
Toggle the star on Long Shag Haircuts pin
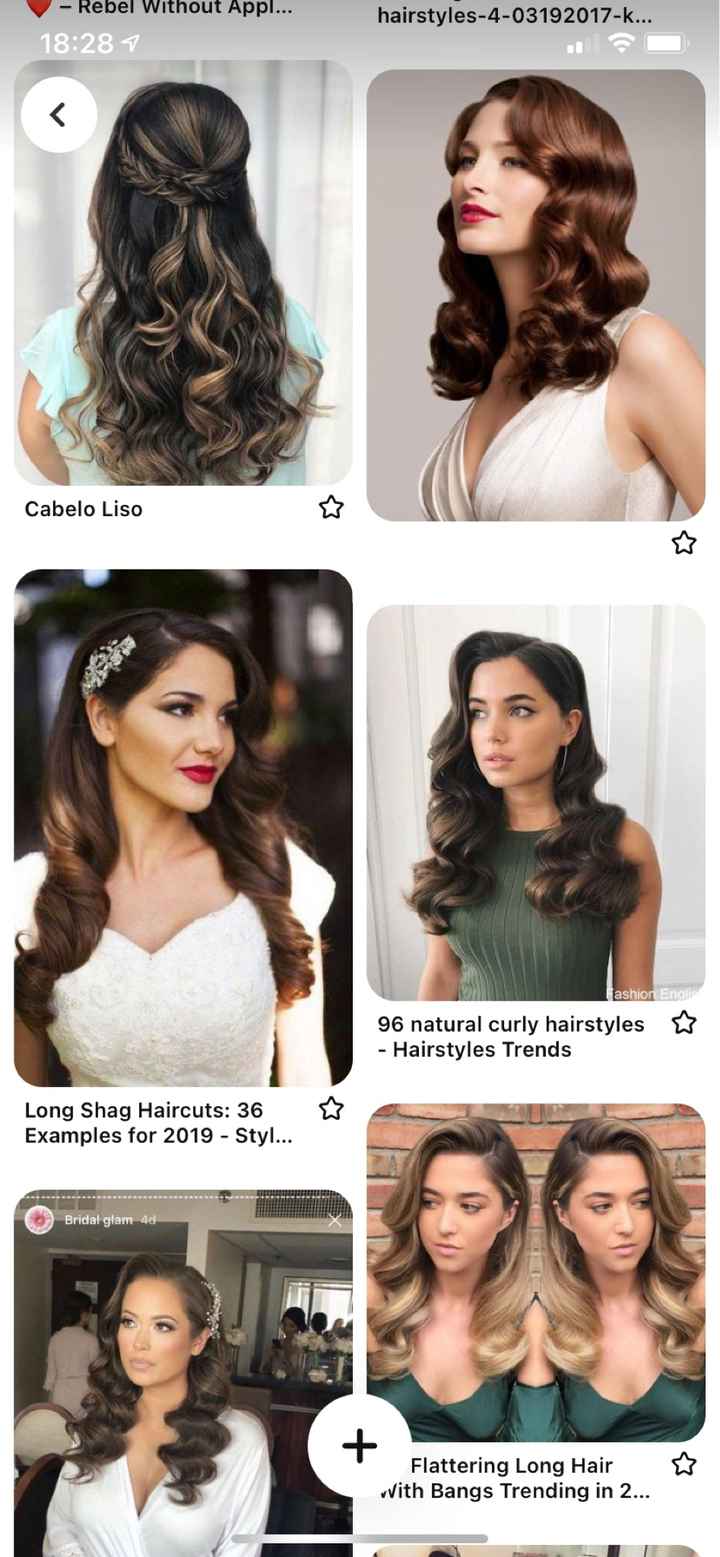(331, 1108)
